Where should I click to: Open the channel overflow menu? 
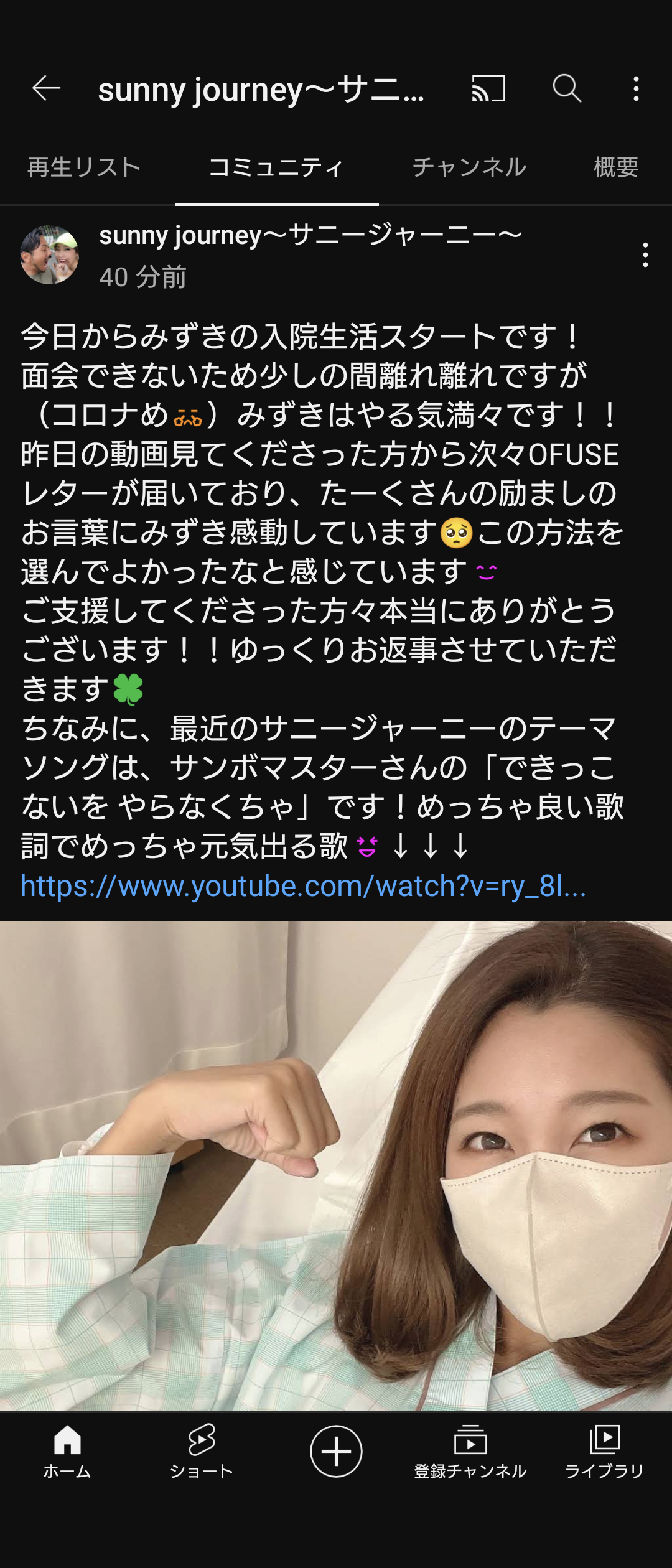(x=635, y=89)
